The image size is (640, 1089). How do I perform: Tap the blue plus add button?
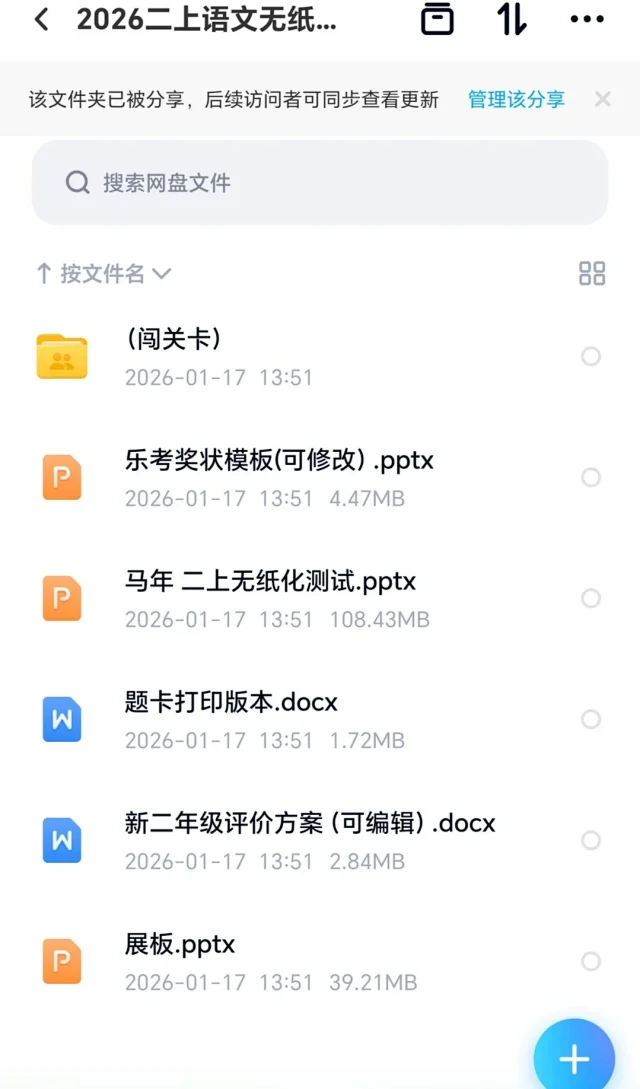tap(574, 1058)
